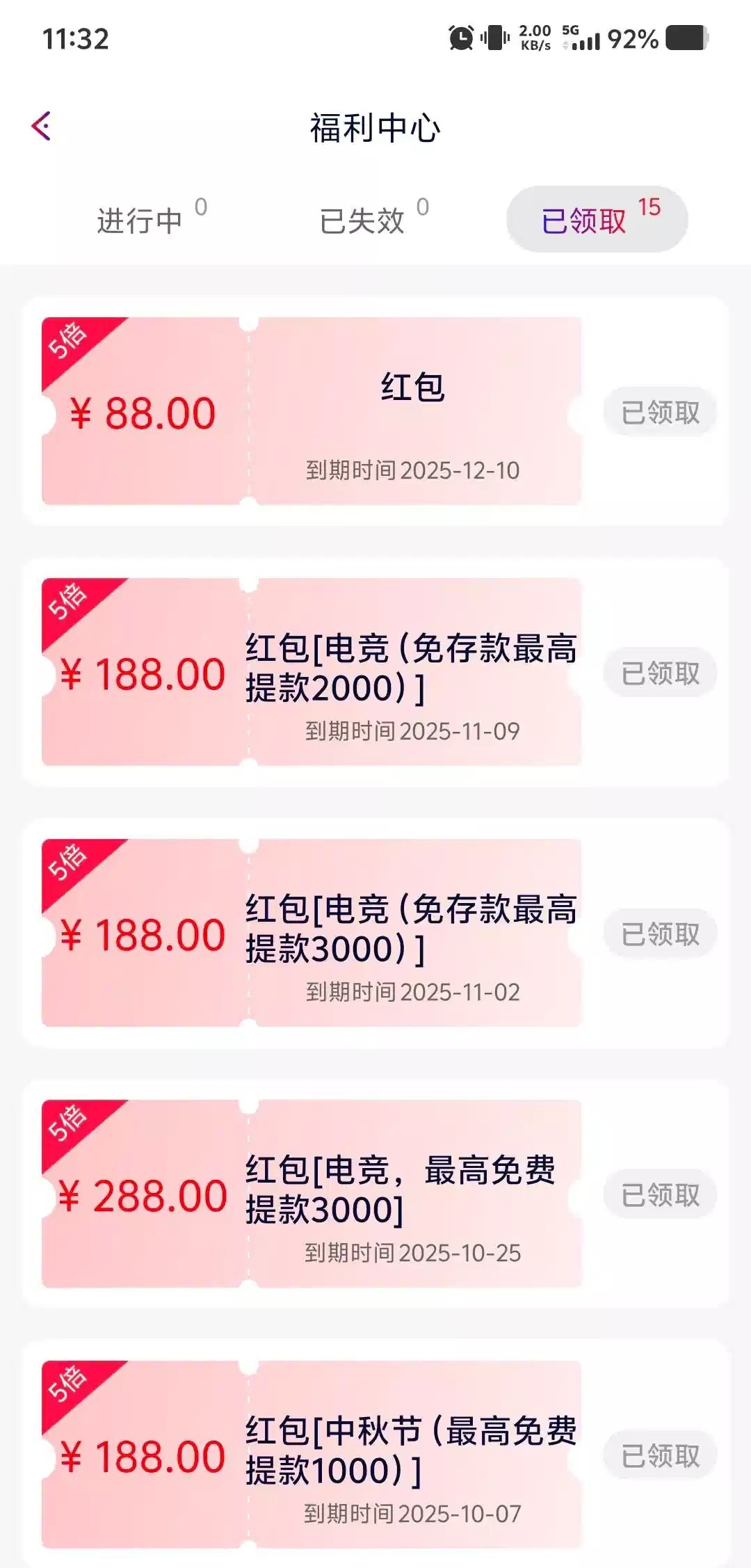Go back from 福利中心
The width and height of the screenshot is (751, 1568).
pos(42,127)
